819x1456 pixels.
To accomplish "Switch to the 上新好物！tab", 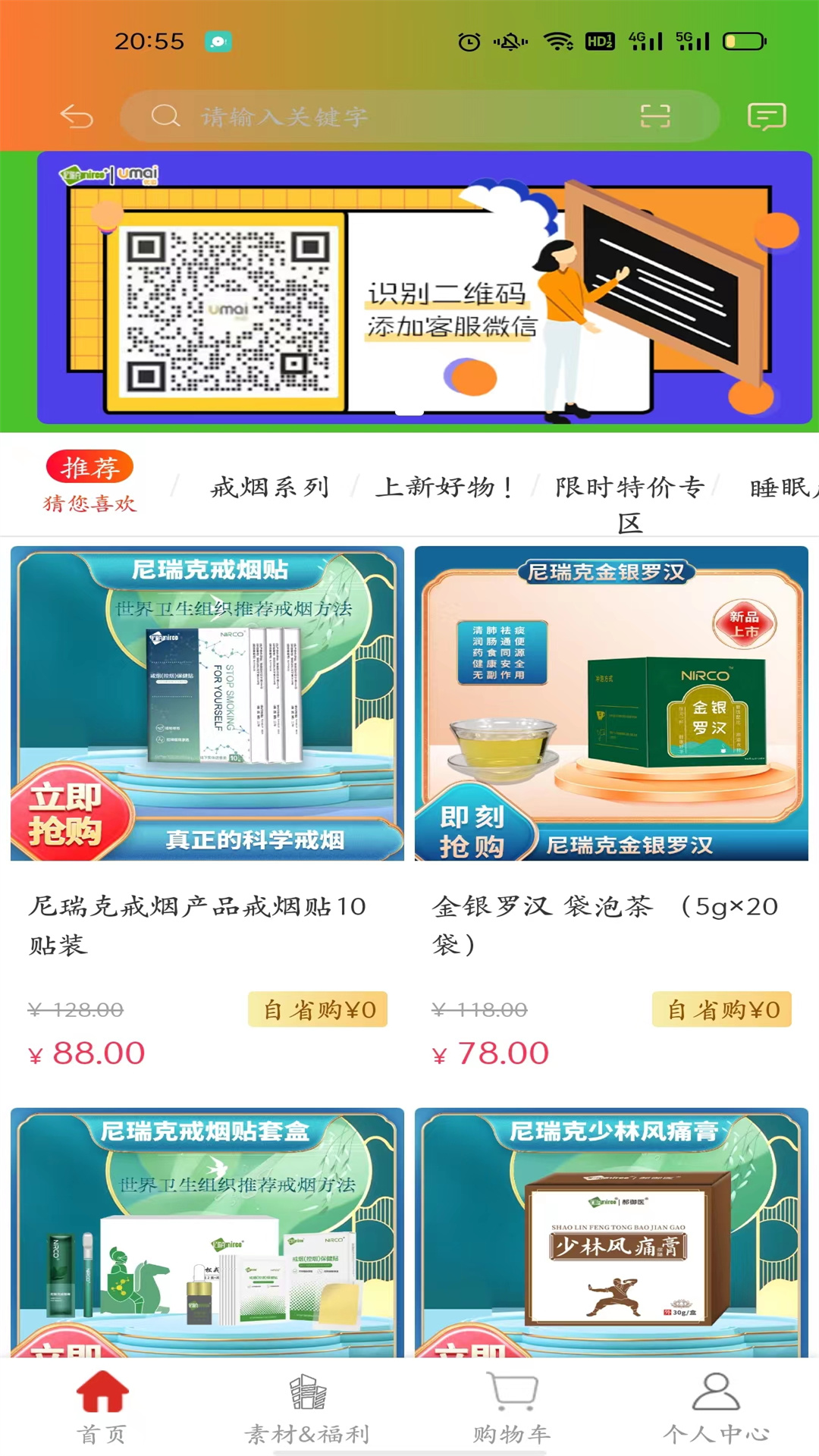I will 446,488.
